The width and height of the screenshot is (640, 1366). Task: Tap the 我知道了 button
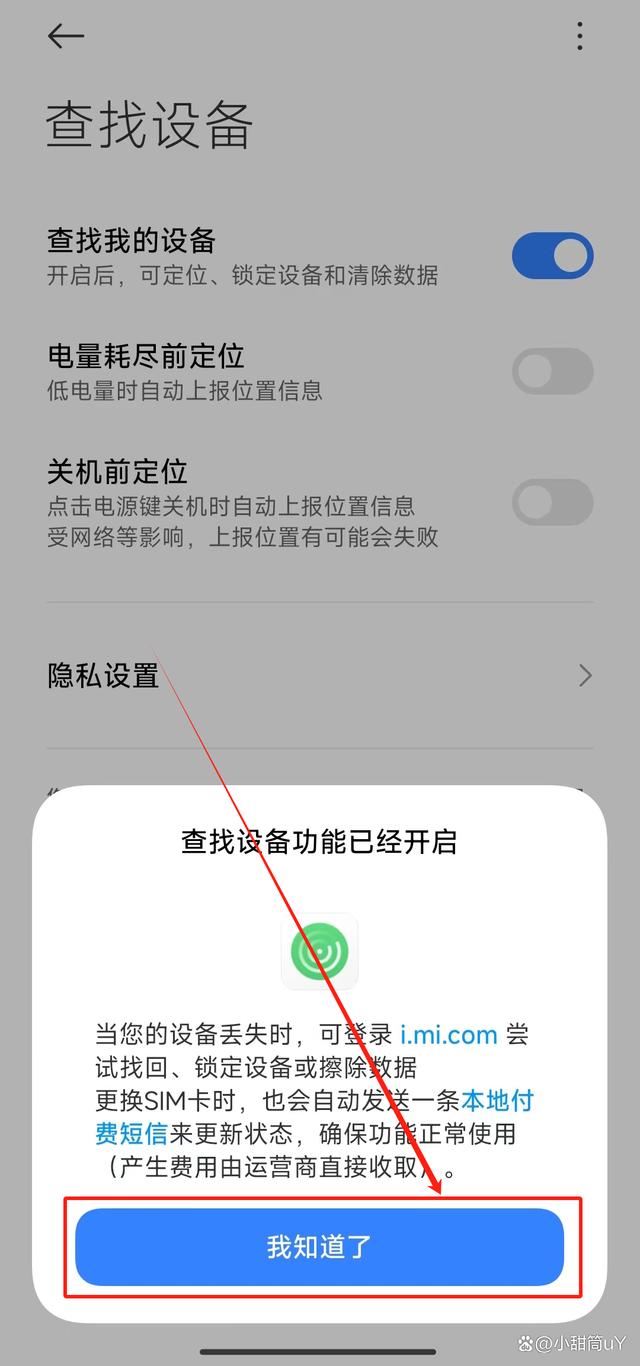(320, 1246)
